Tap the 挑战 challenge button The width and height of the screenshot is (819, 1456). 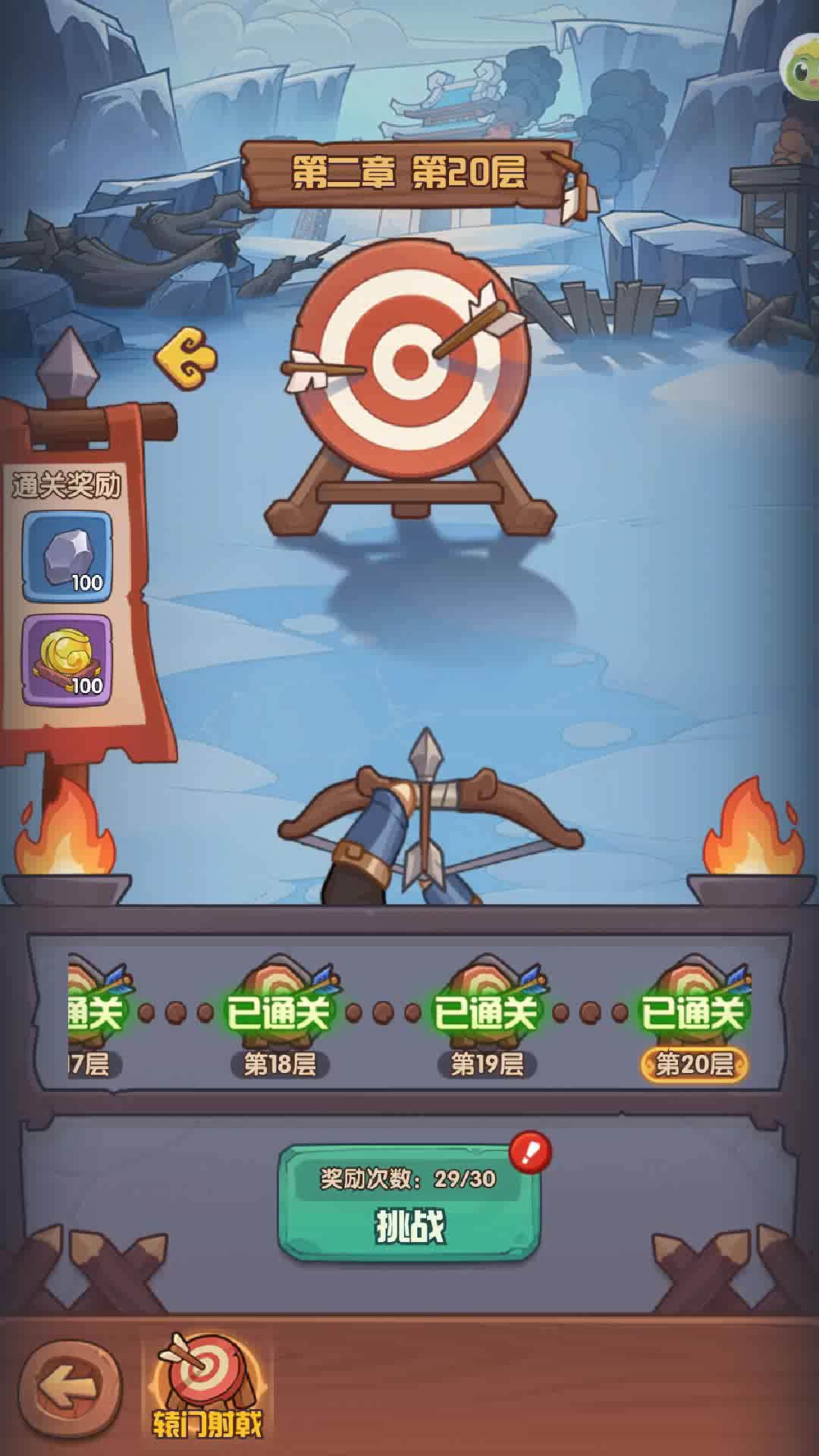[x=409, y=1204]
